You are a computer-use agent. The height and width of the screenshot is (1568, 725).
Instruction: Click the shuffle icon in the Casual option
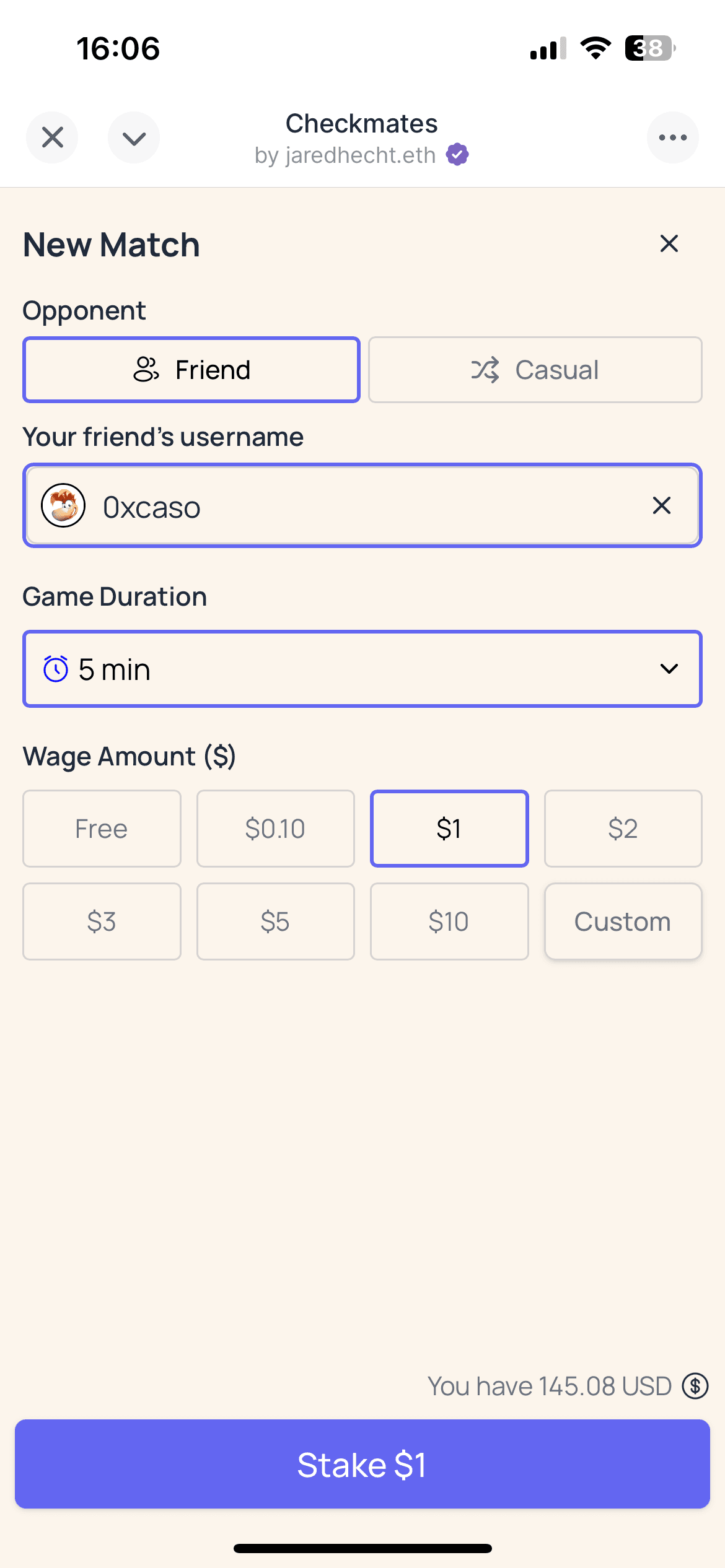coord(487,370)
